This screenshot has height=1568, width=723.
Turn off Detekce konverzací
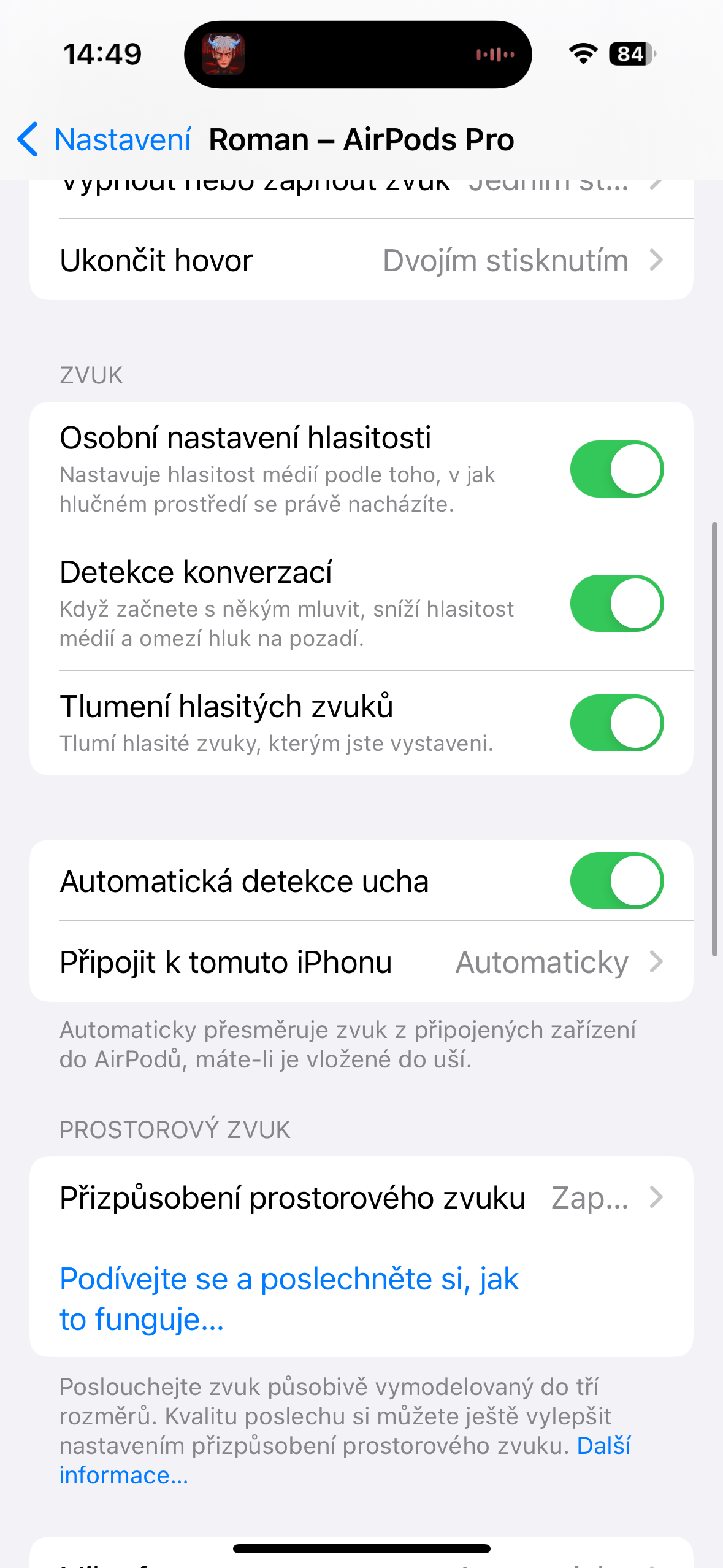[x=616, y=603]
